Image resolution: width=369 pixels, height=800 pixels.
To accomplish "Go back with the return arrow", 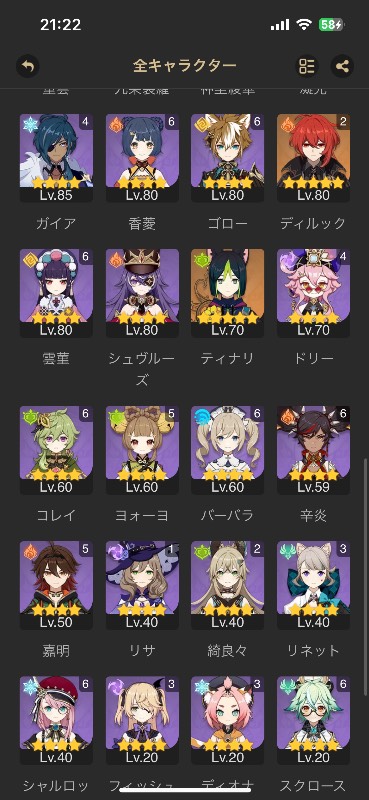I will point(28,66).
